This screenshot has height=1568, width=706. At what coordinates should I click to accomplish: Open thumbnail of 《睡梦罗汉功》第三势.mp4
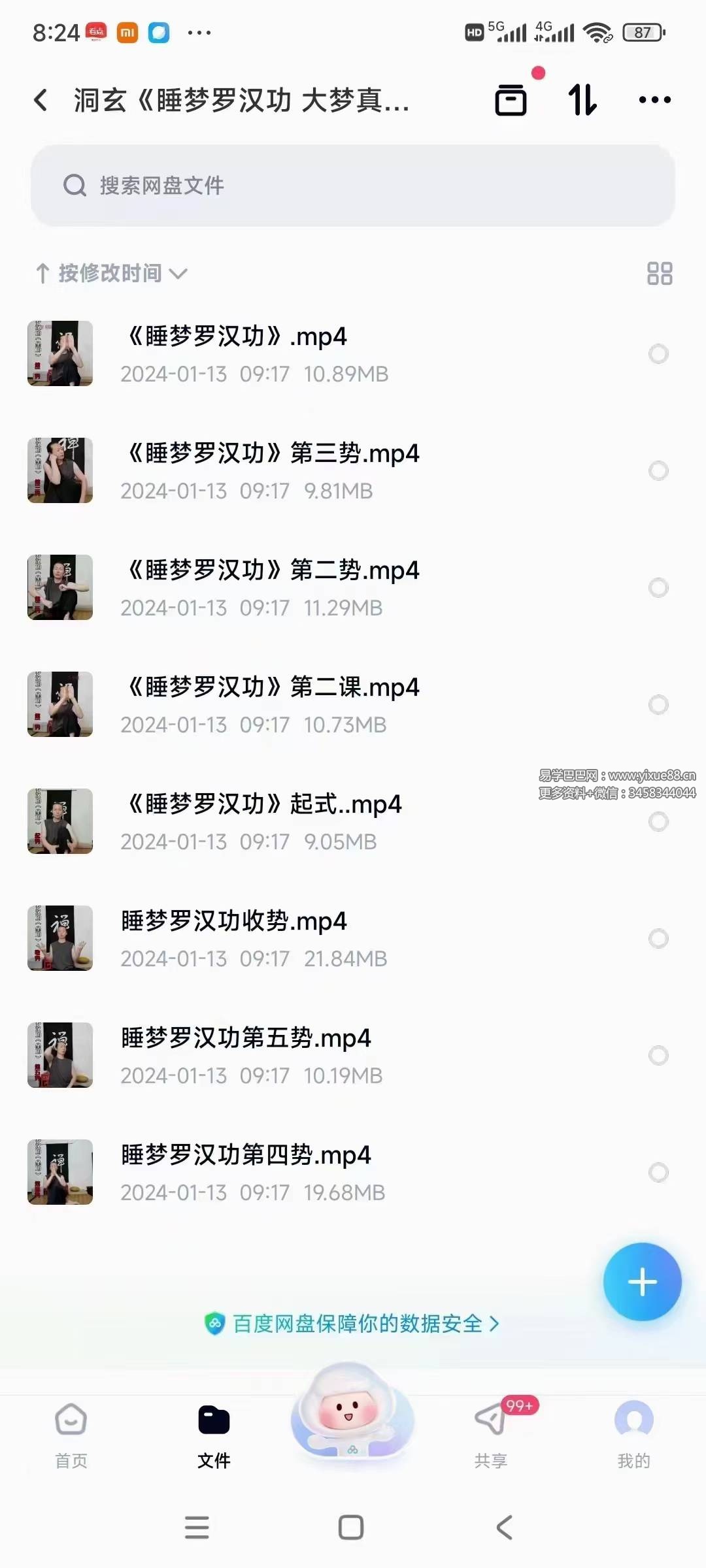click(x=59, y=470)
